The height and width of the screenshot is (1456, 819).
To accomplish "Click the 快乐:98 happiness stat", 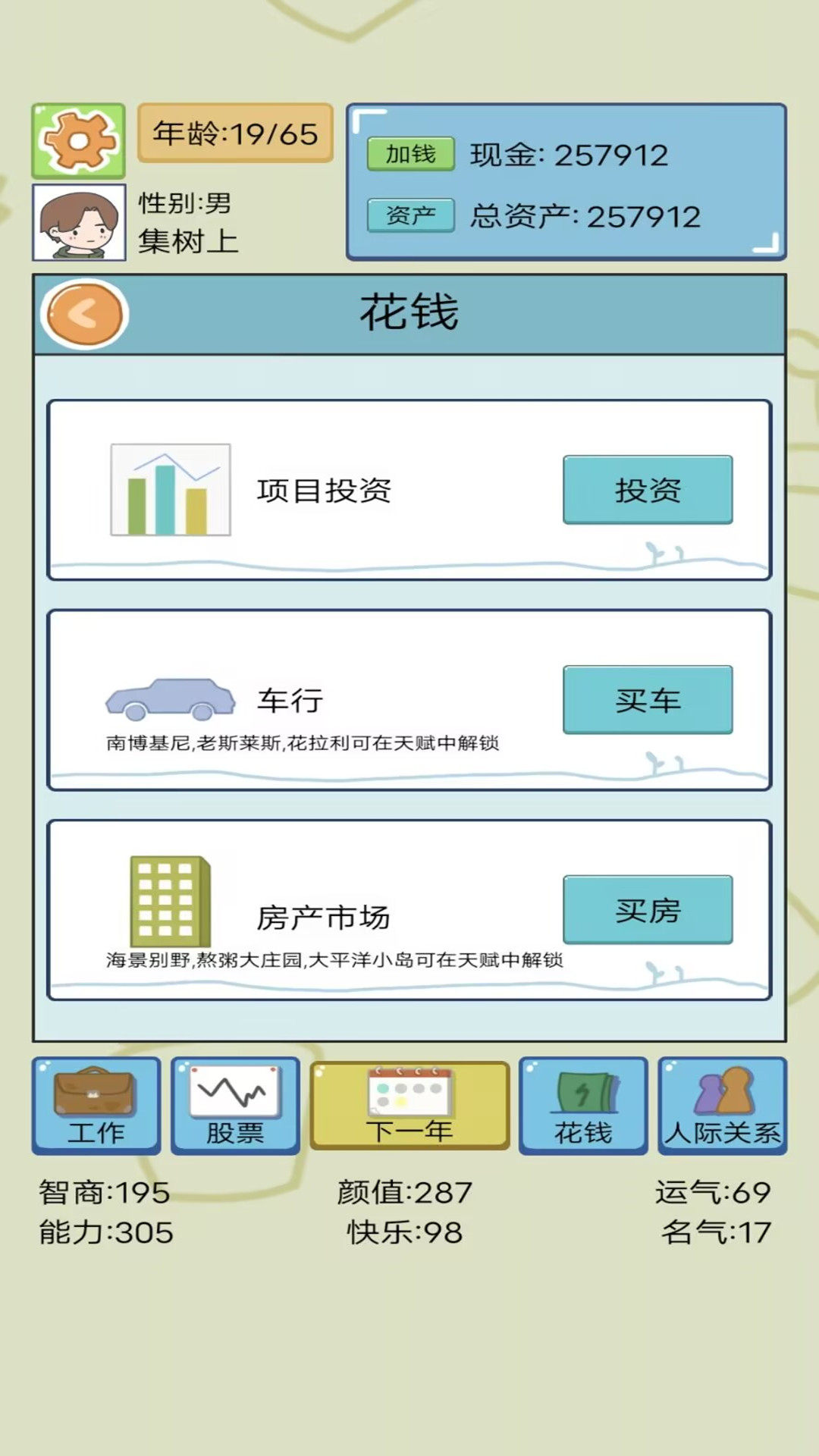I will coord(402,1228).
